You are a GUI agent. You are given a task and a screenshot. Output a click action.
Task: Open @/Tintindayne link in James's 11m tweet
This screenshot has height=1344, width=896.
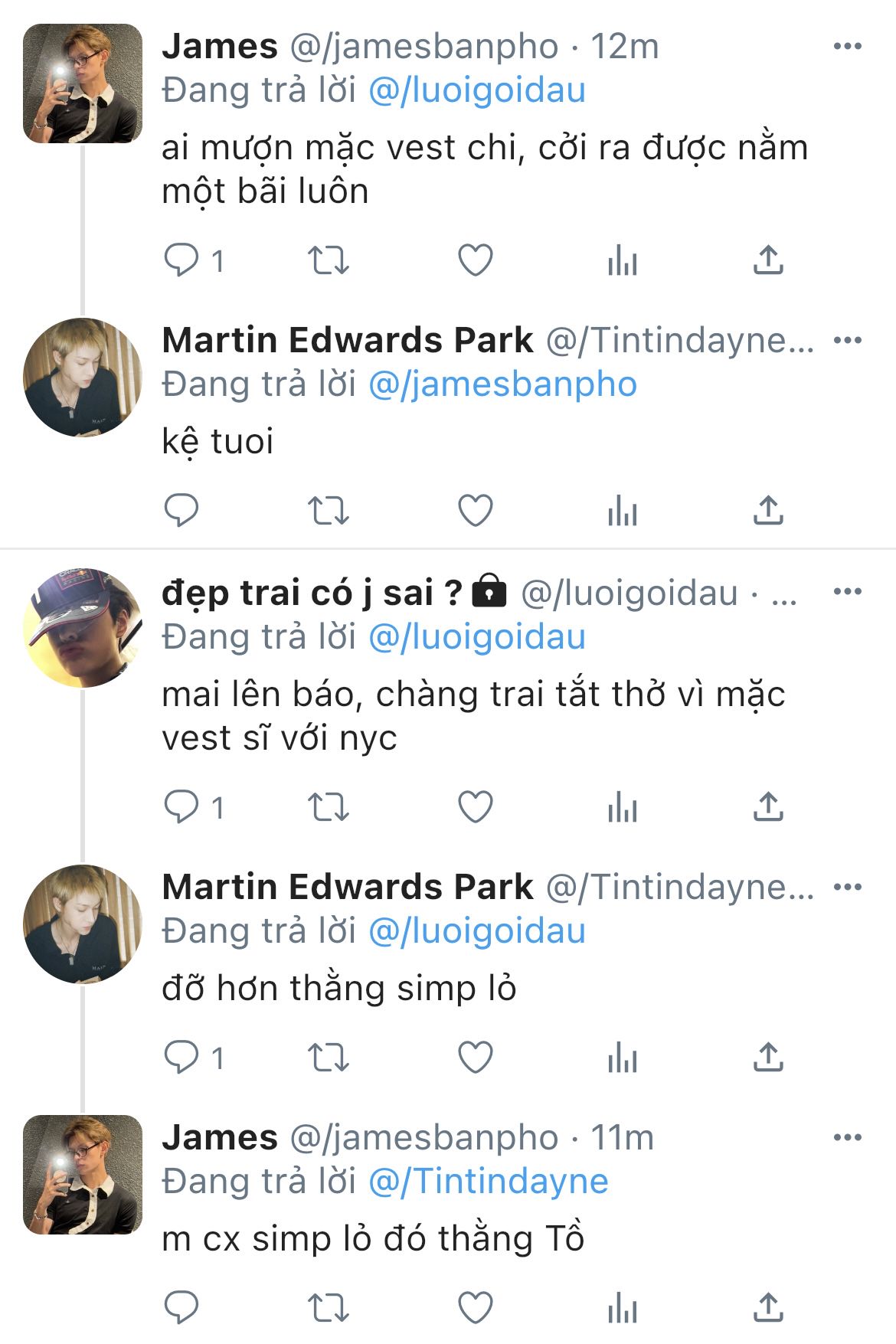(x=489, y=1181)
